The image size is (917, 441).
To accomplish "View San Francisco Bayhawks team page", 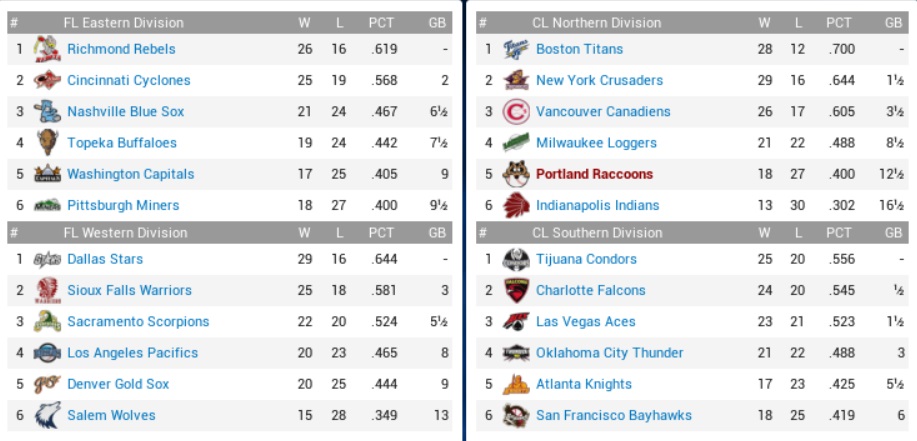I will click(x=613, y=415).
